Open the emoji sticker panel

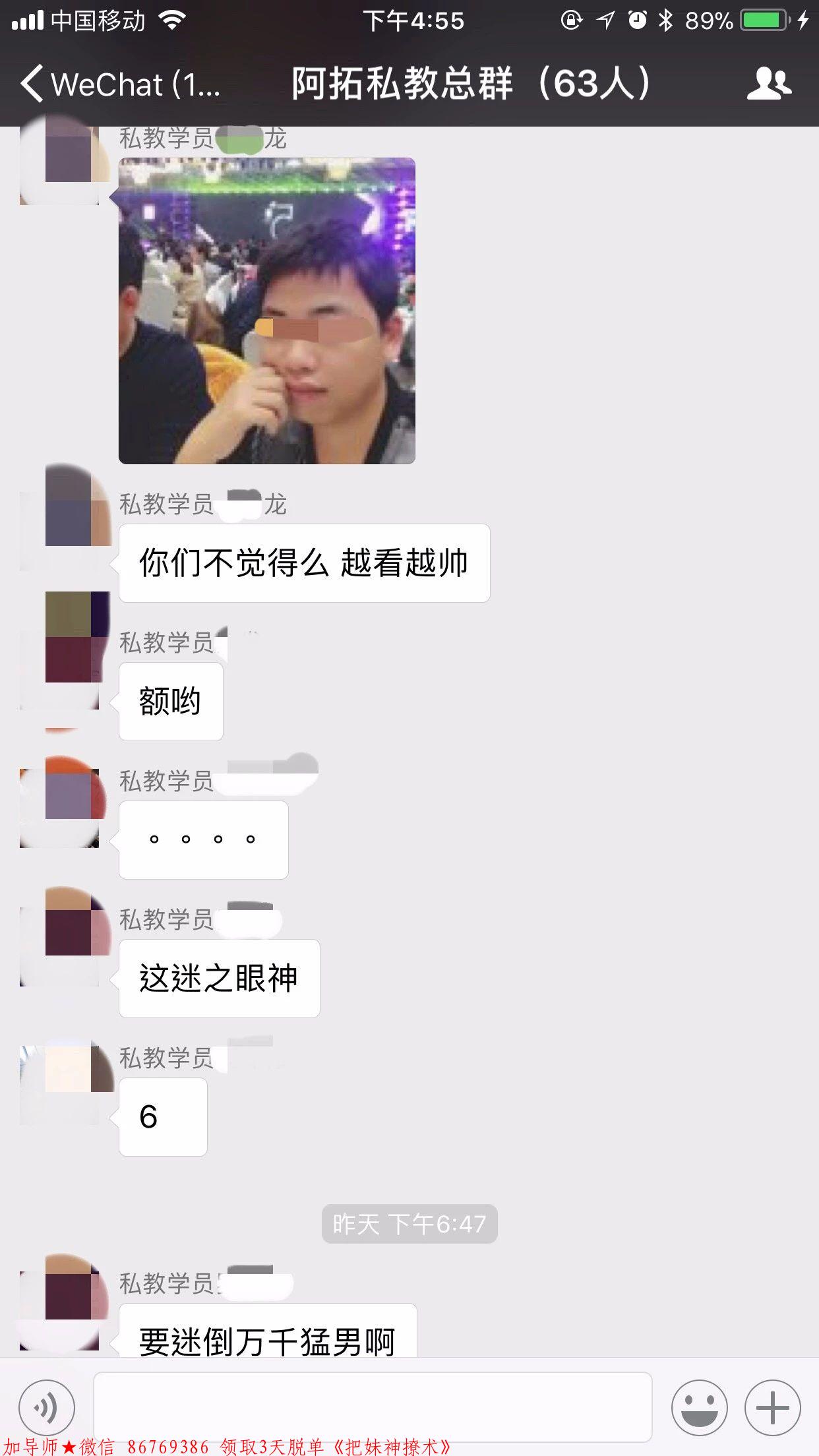699,1408
